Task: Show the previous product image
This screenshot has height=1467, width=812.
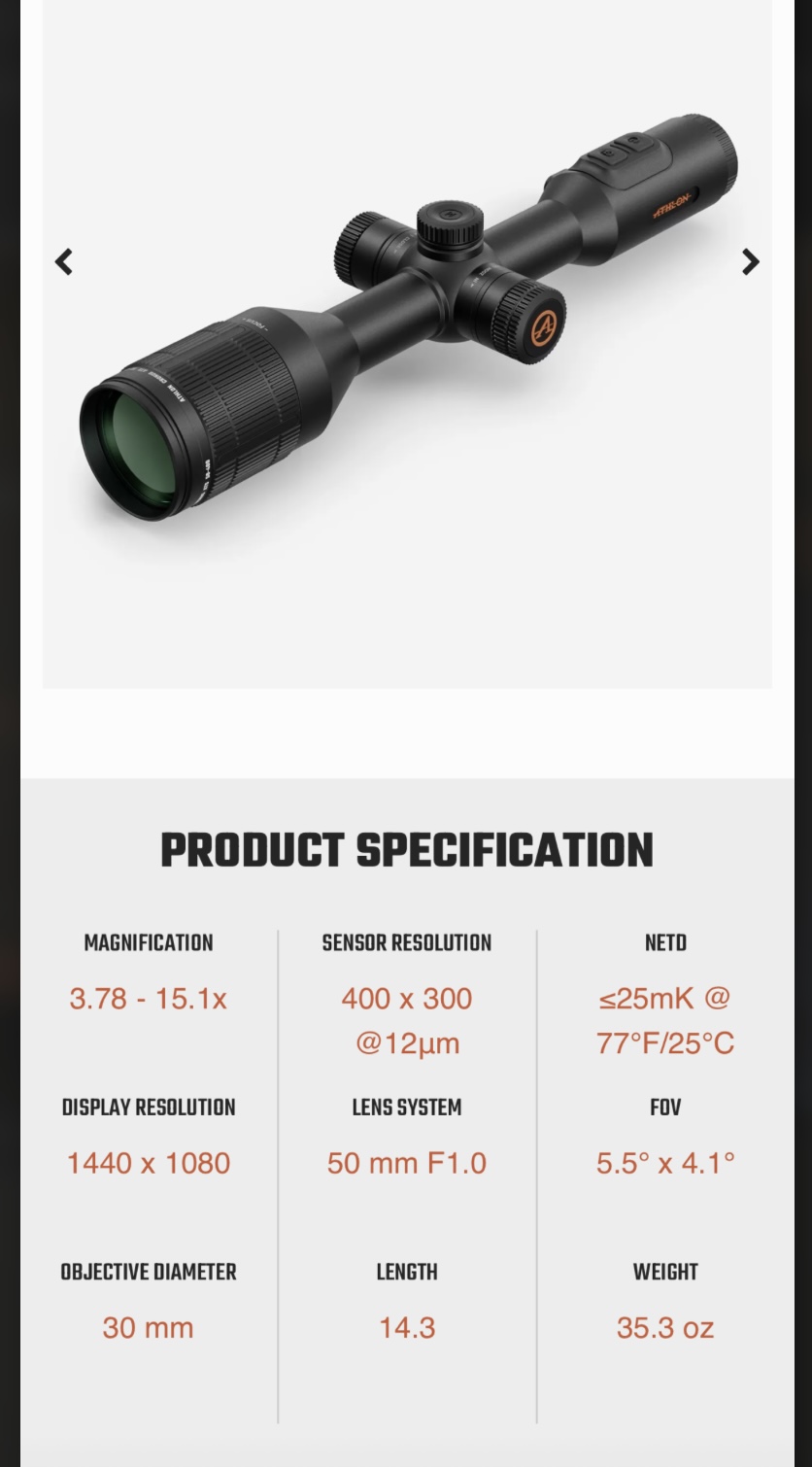Action: pos(64,262)
